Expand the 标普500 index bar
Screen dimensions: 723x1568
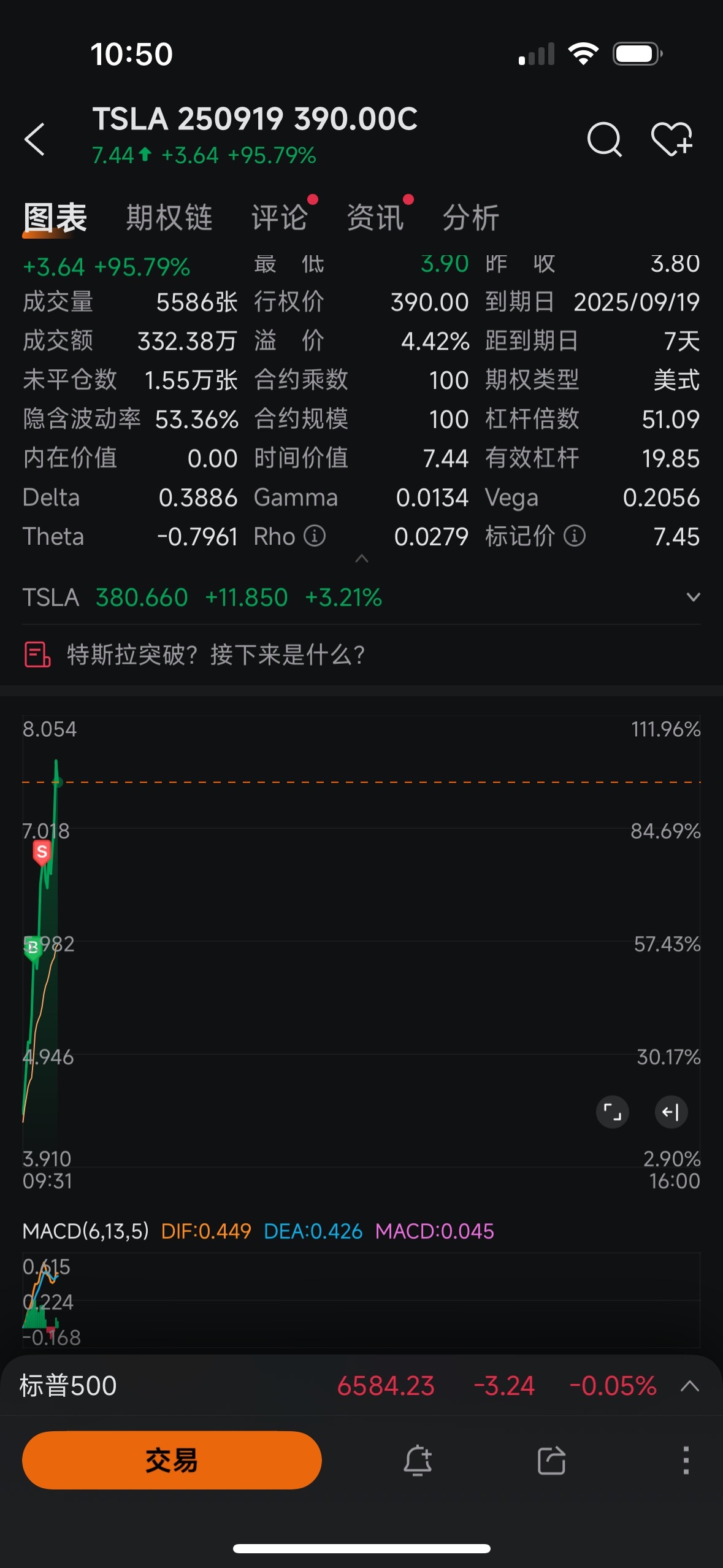tap(690, 1386)
